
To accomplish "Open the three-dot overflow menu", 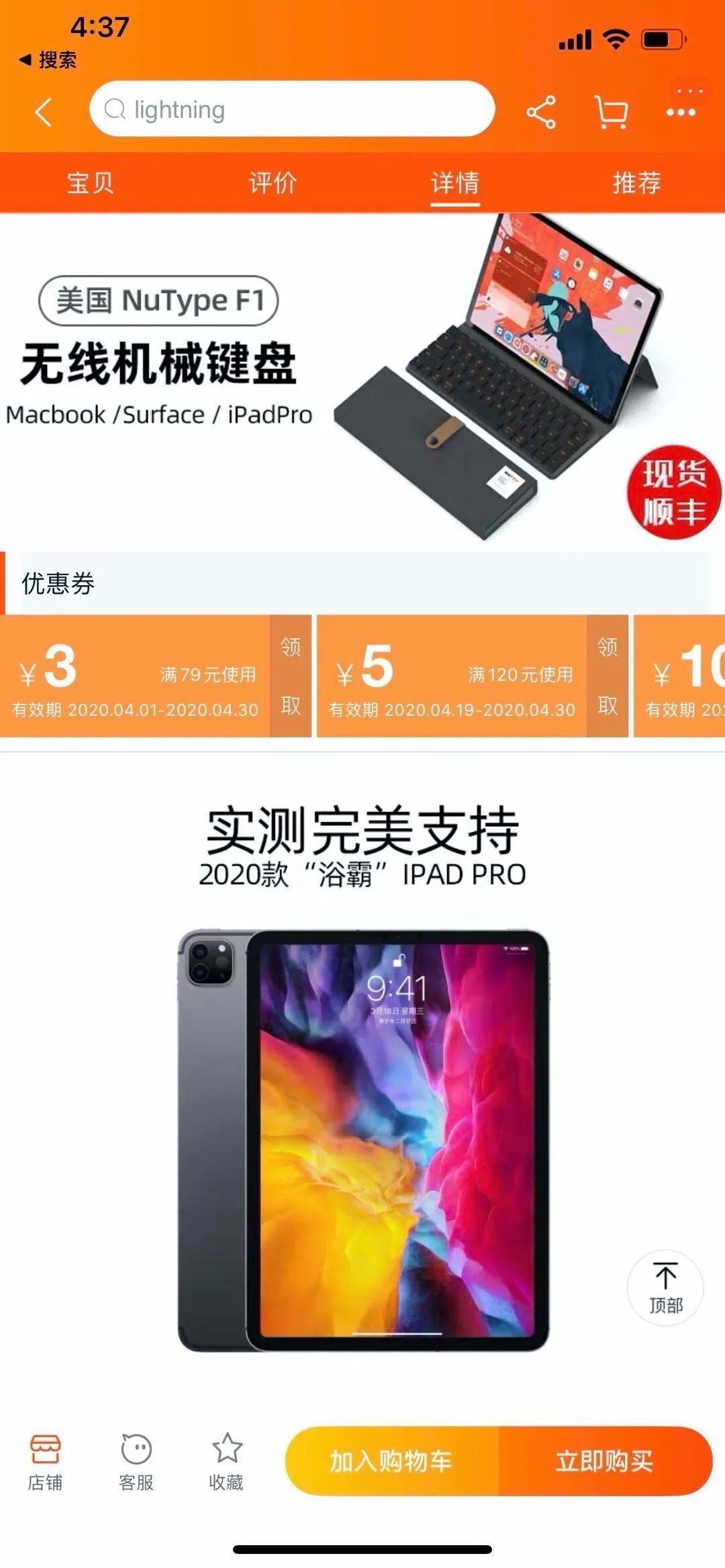I will click(x=681, y=112).
